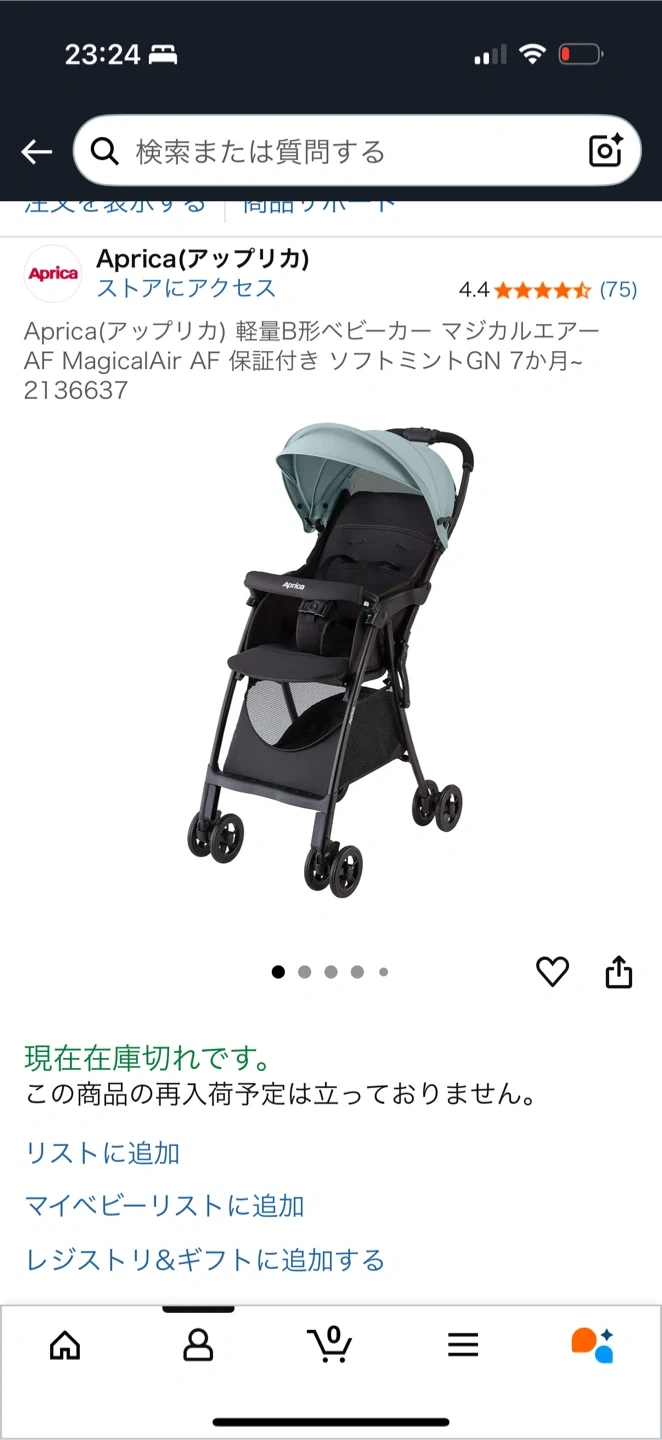Open the stroller product image
Screen dimensions: 662x1440
click(330, 660)
